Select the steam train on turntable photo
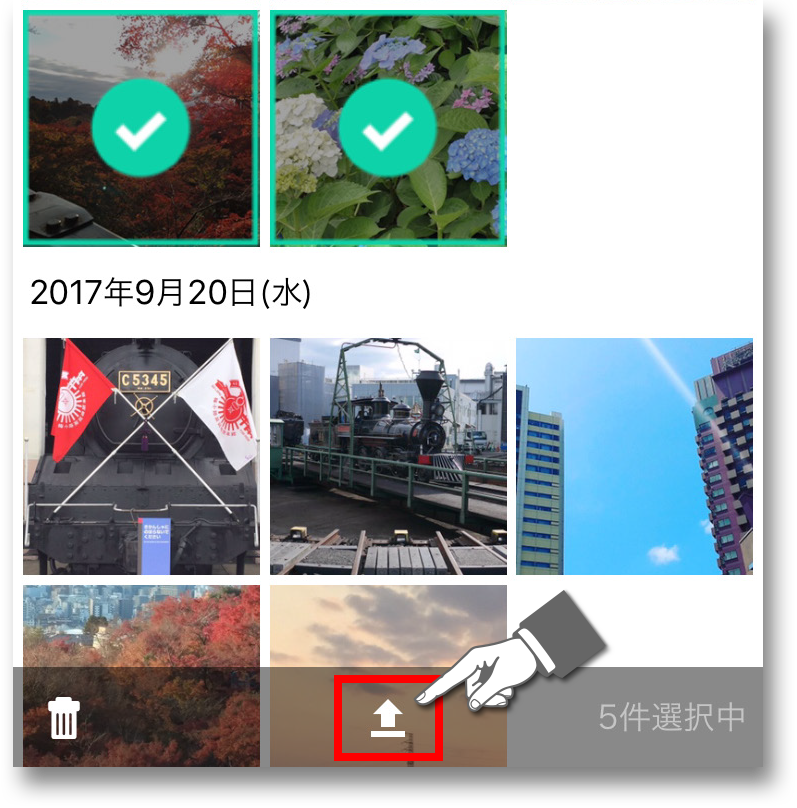Image resolution: width=797 pixels, height=808 pixels. coord(388,456)
